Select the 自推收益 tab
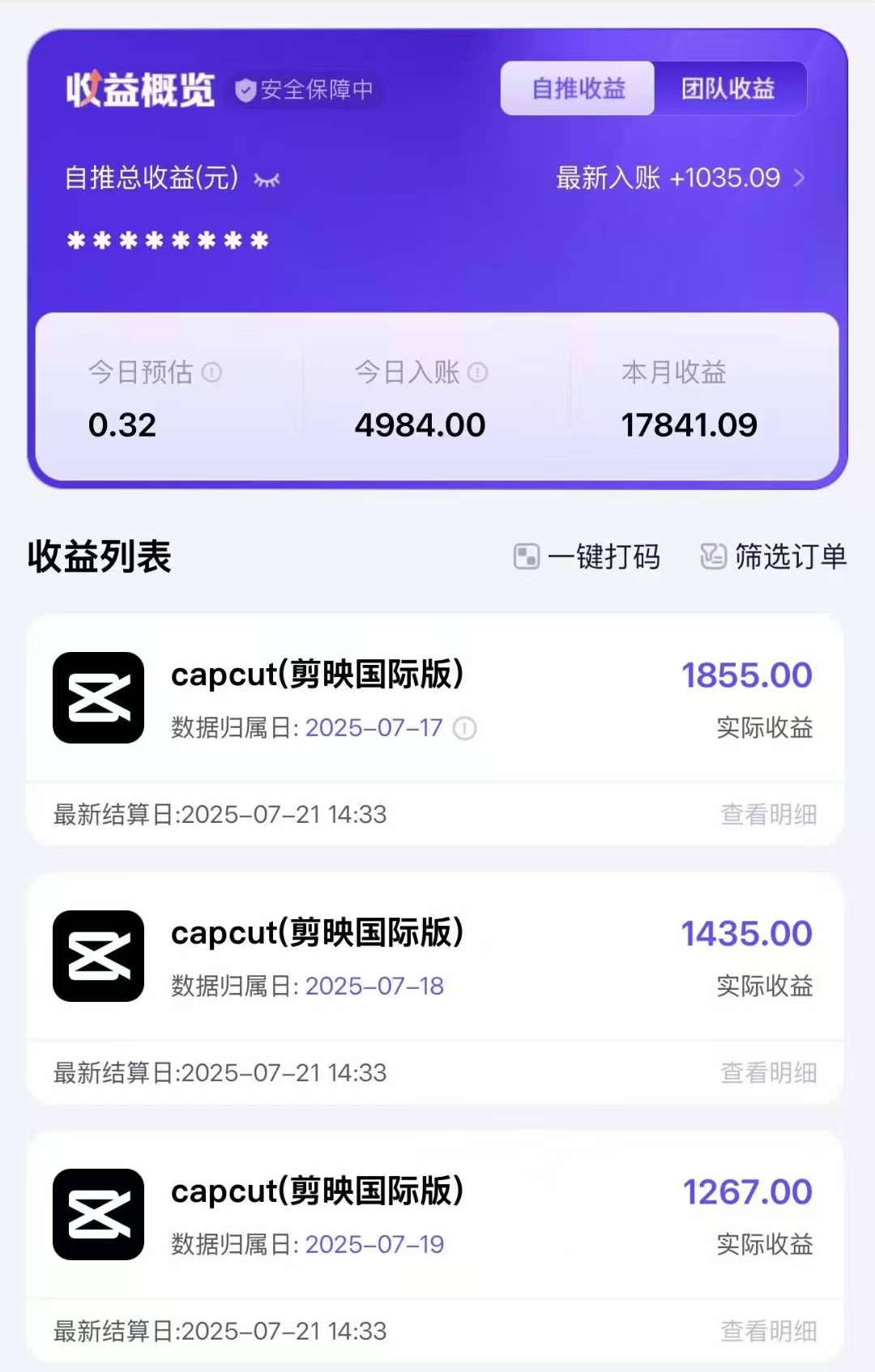This screenshot has width=875, height=1372. [x=578, y=89]
